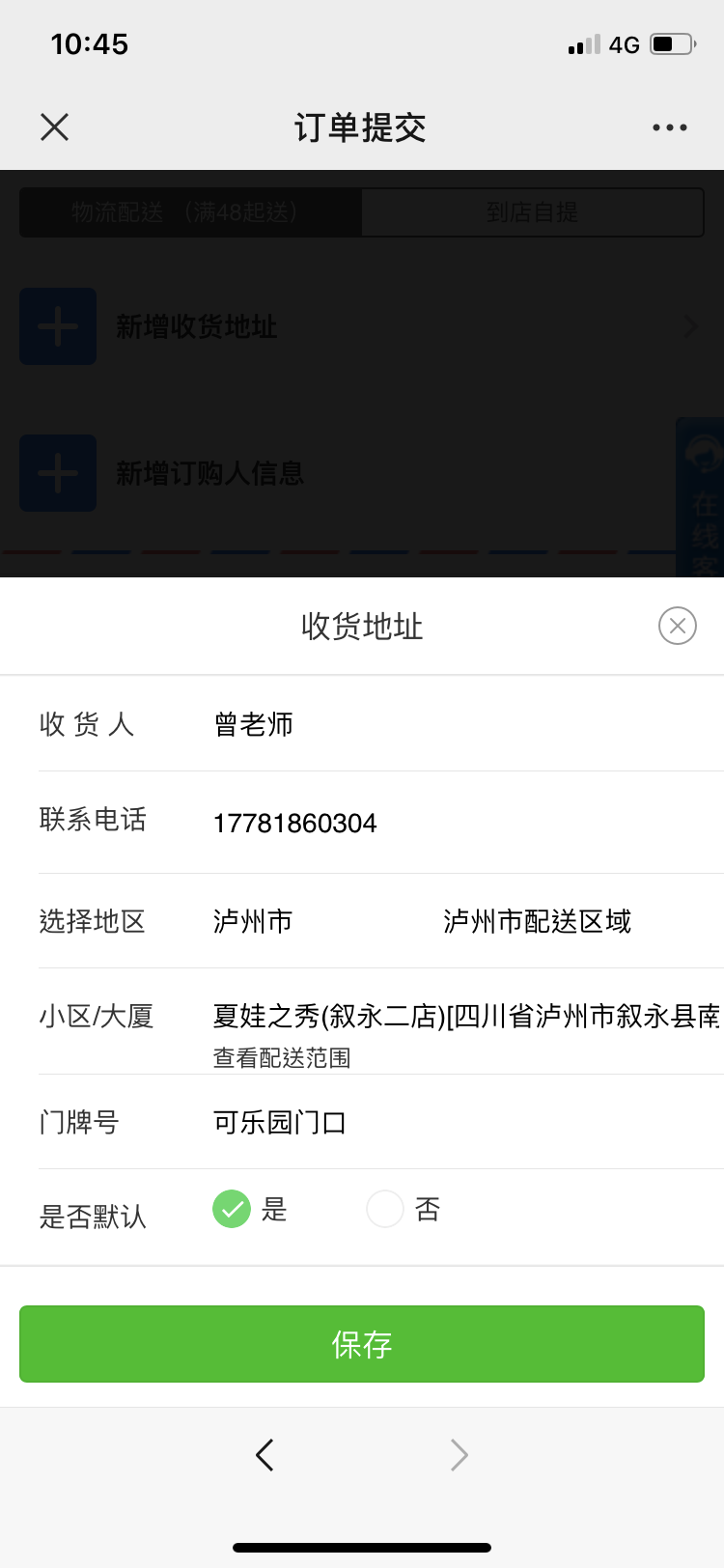Open the three-dot more options menu
The image size is (724, 1568).
(669, 127)
